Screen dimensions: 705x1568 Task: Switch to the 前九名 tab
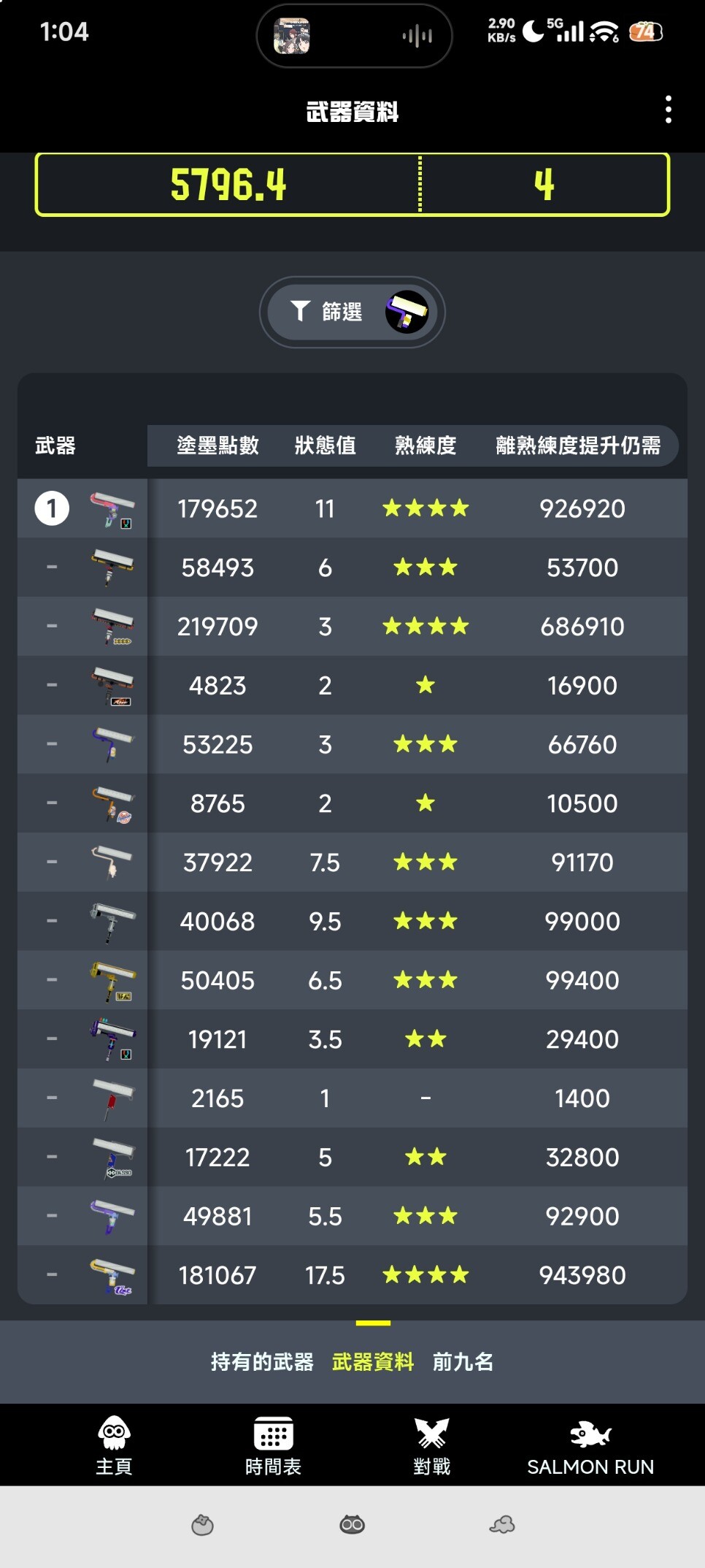click(463, 1361)
